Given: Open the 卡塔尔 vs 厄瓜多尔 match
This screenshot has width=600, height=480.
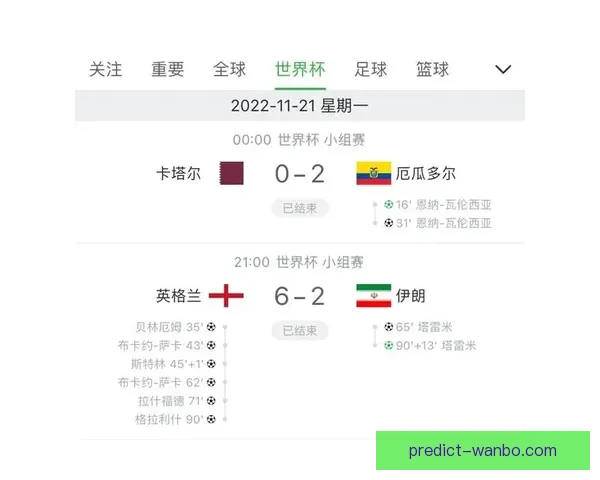Looking at the screenshot, I should [300, 174].
